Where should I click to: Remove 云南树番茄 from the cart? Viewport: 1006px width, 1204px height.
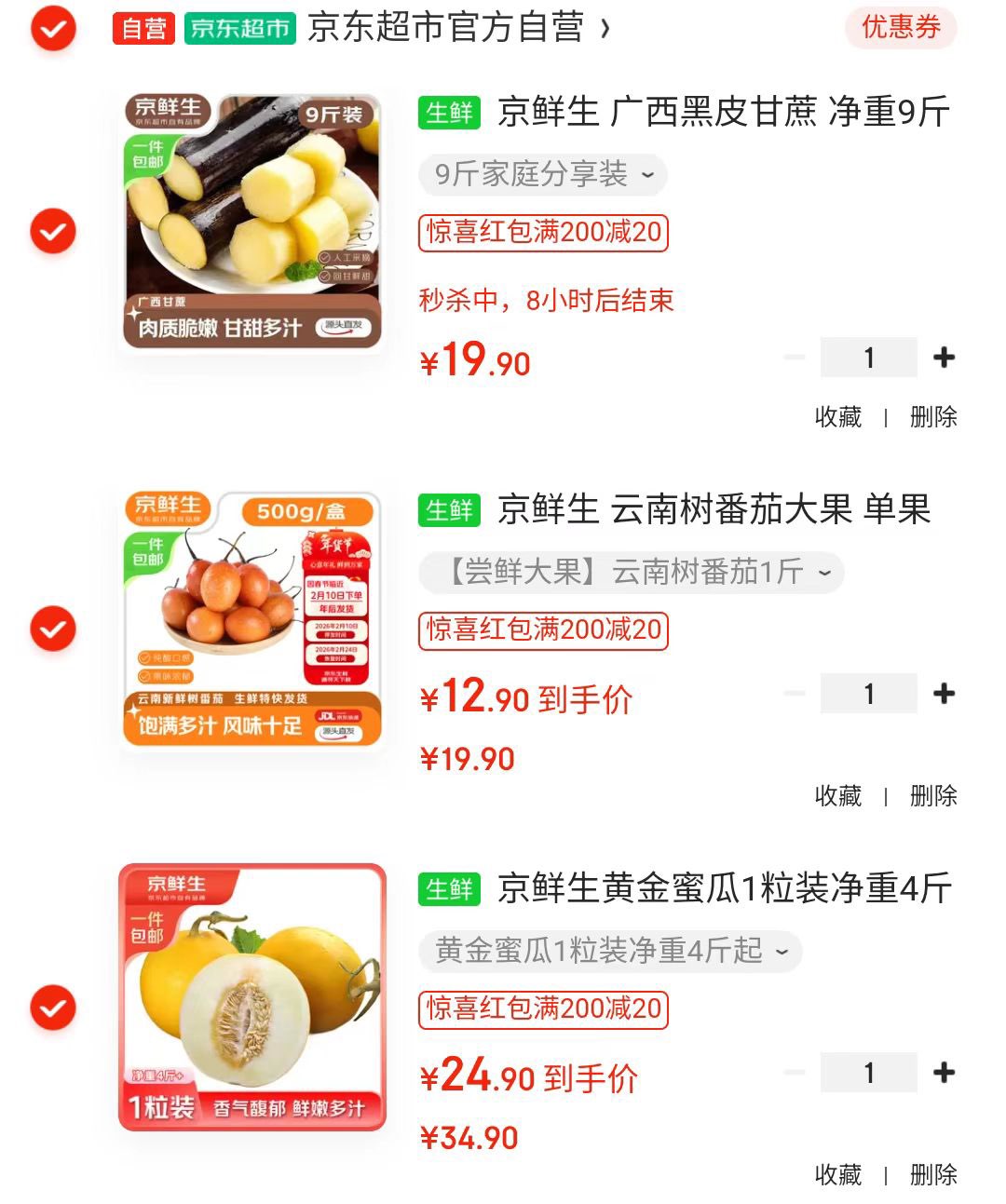pyautogui.click(x=933, y=795)
